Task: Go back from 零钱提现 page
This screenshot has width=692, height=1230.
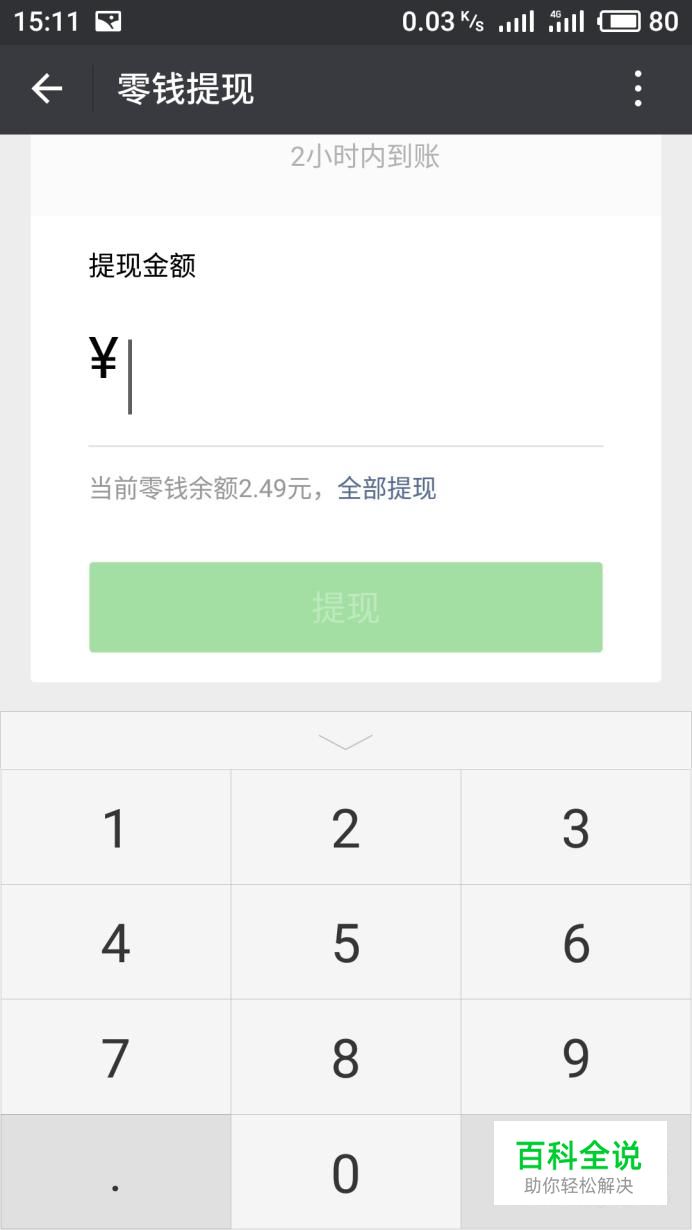Action: (x=46, y=89)
